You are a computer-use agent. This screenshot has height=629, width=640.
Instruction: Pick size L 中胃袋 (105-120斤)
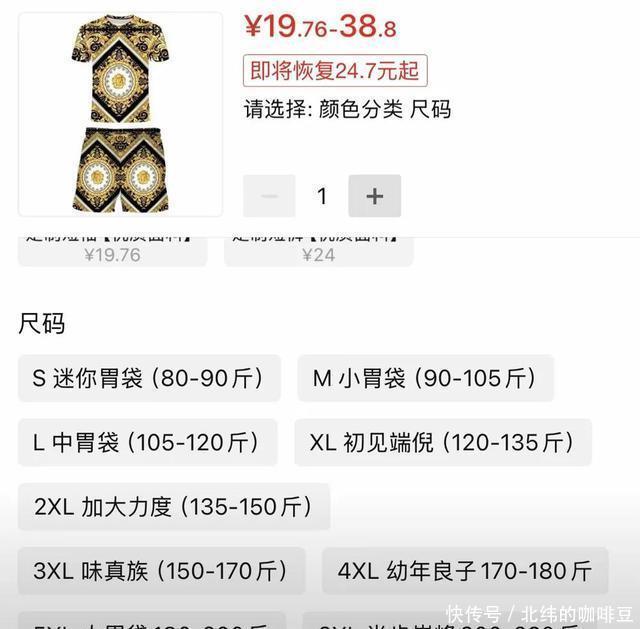pyautogui.click(x=147, y=442)
